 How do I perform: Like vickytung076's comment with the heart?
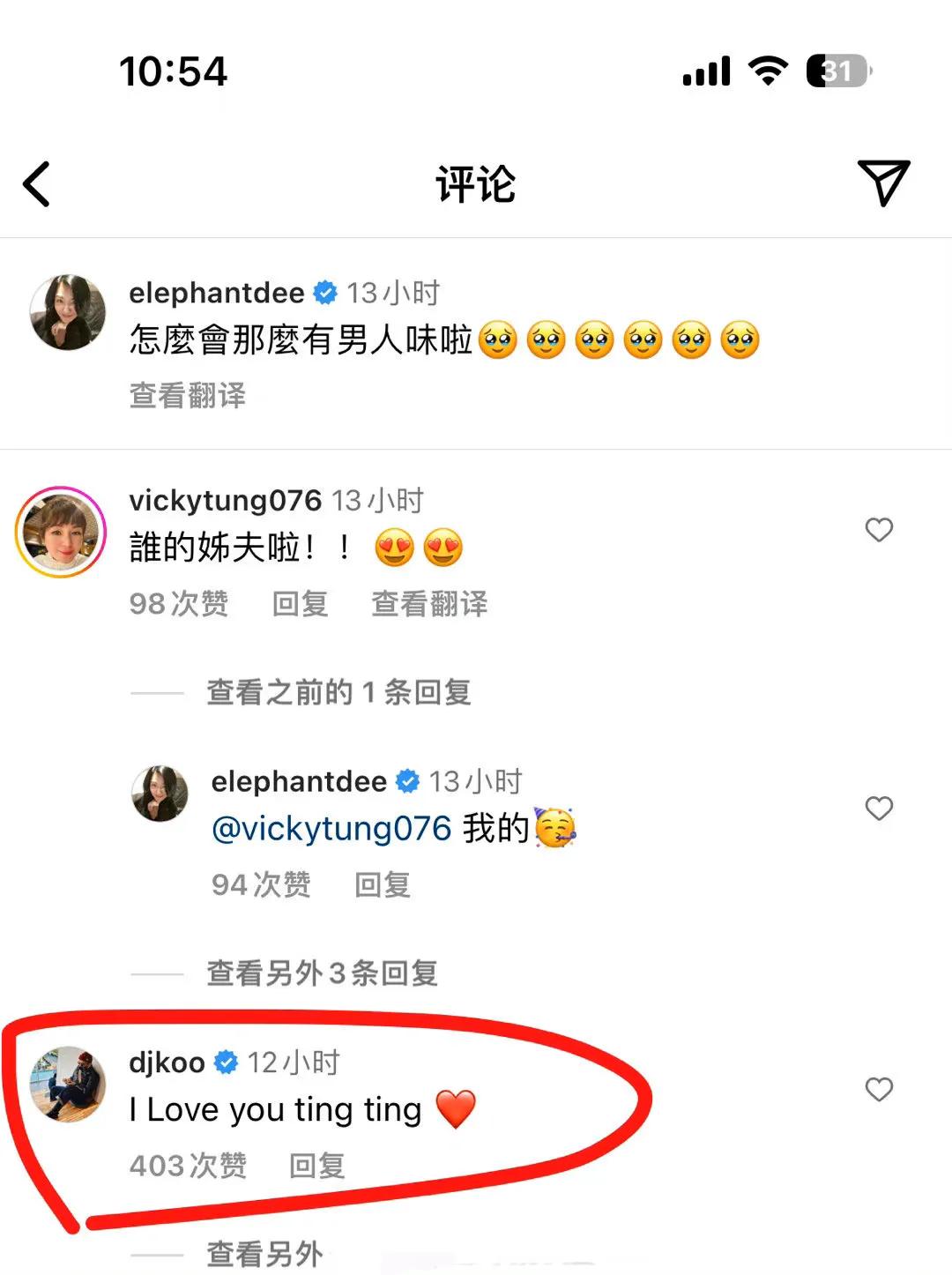click(x=878, y=530)
